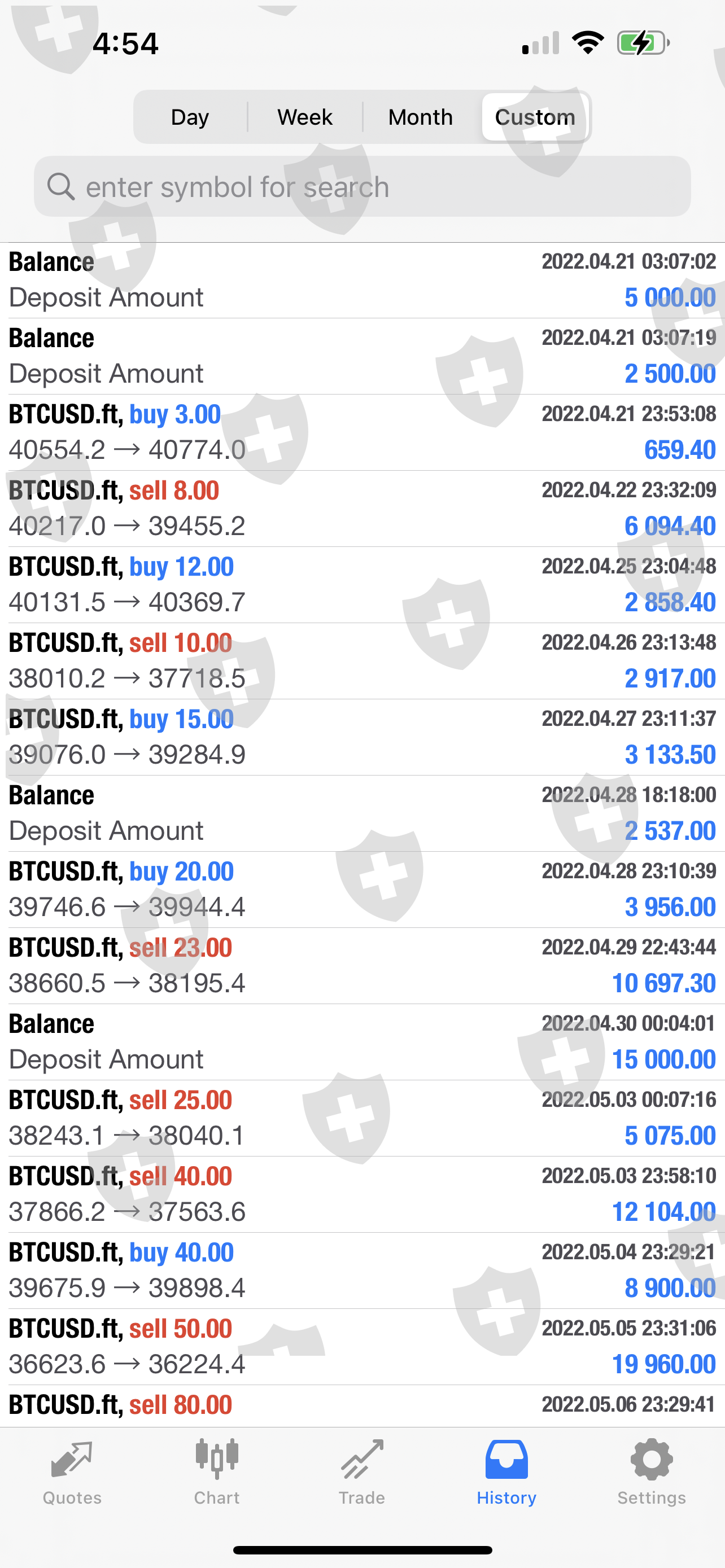
Task: Switch to the Trade tab
Action: click(362, 1472)
